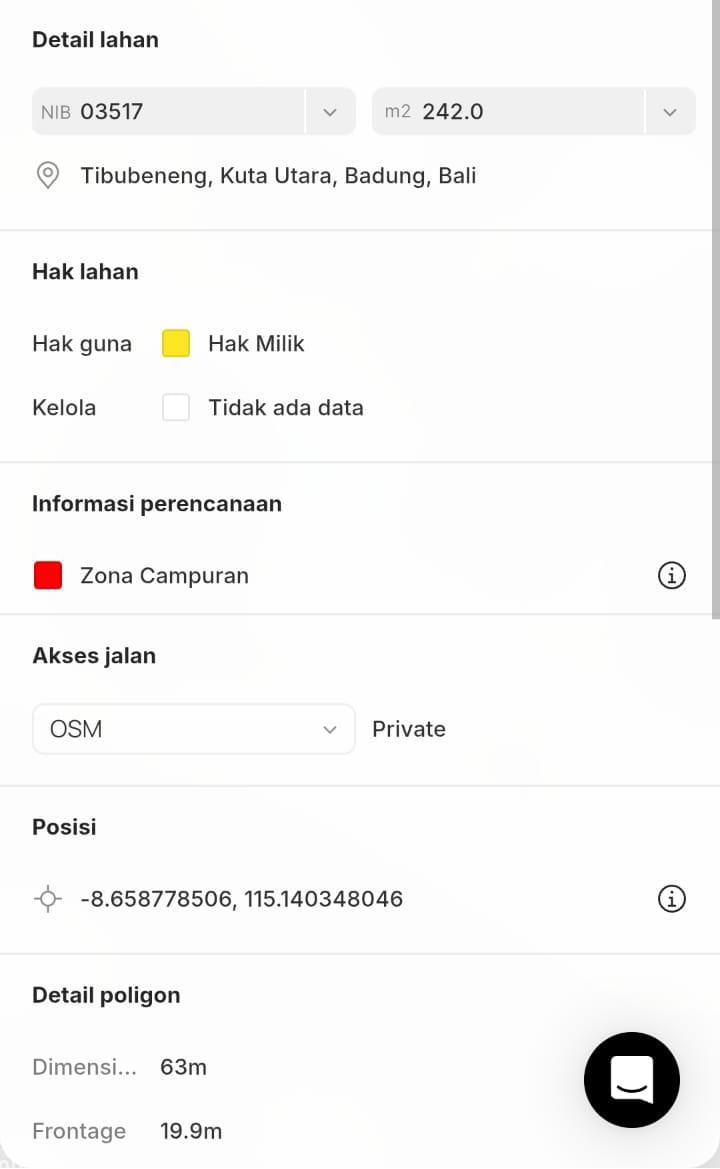Expand the m2 242.0 area dropdown
The width and height of the screenshot is (720, 1169).
(670, 112)
